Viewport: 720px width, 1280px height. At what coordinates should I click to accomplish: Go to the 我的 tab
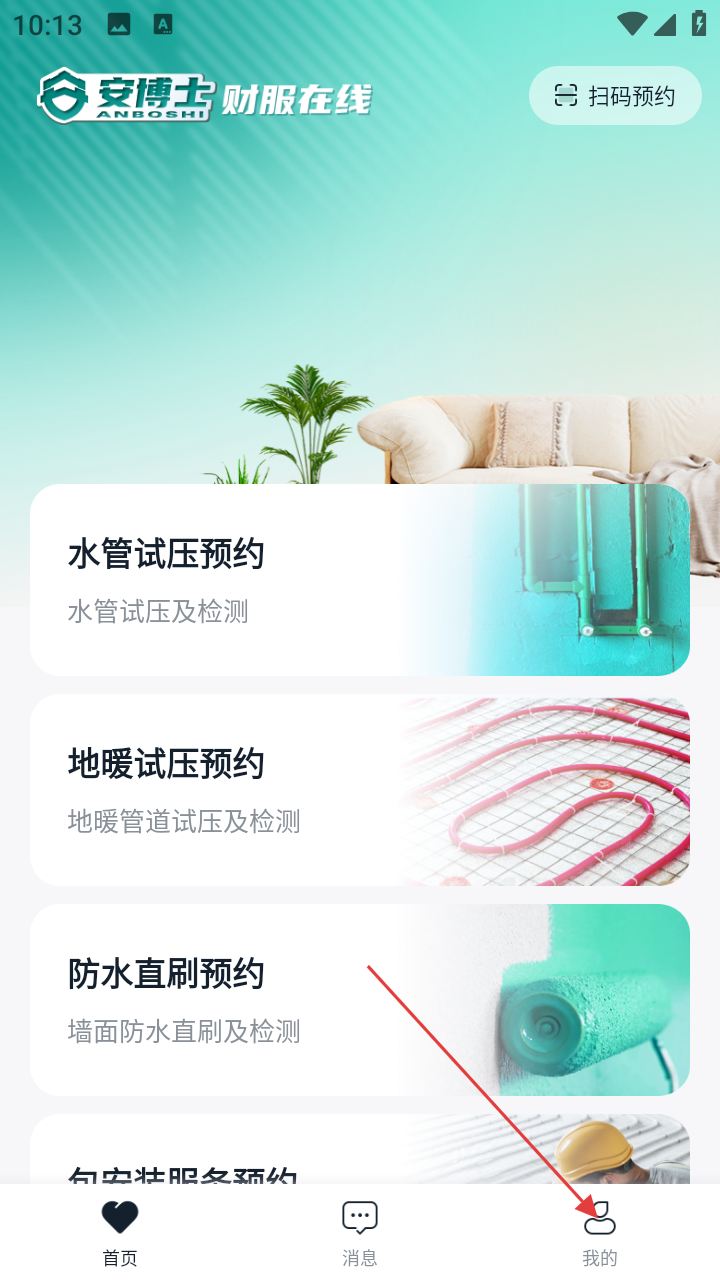pos(599,1234)
